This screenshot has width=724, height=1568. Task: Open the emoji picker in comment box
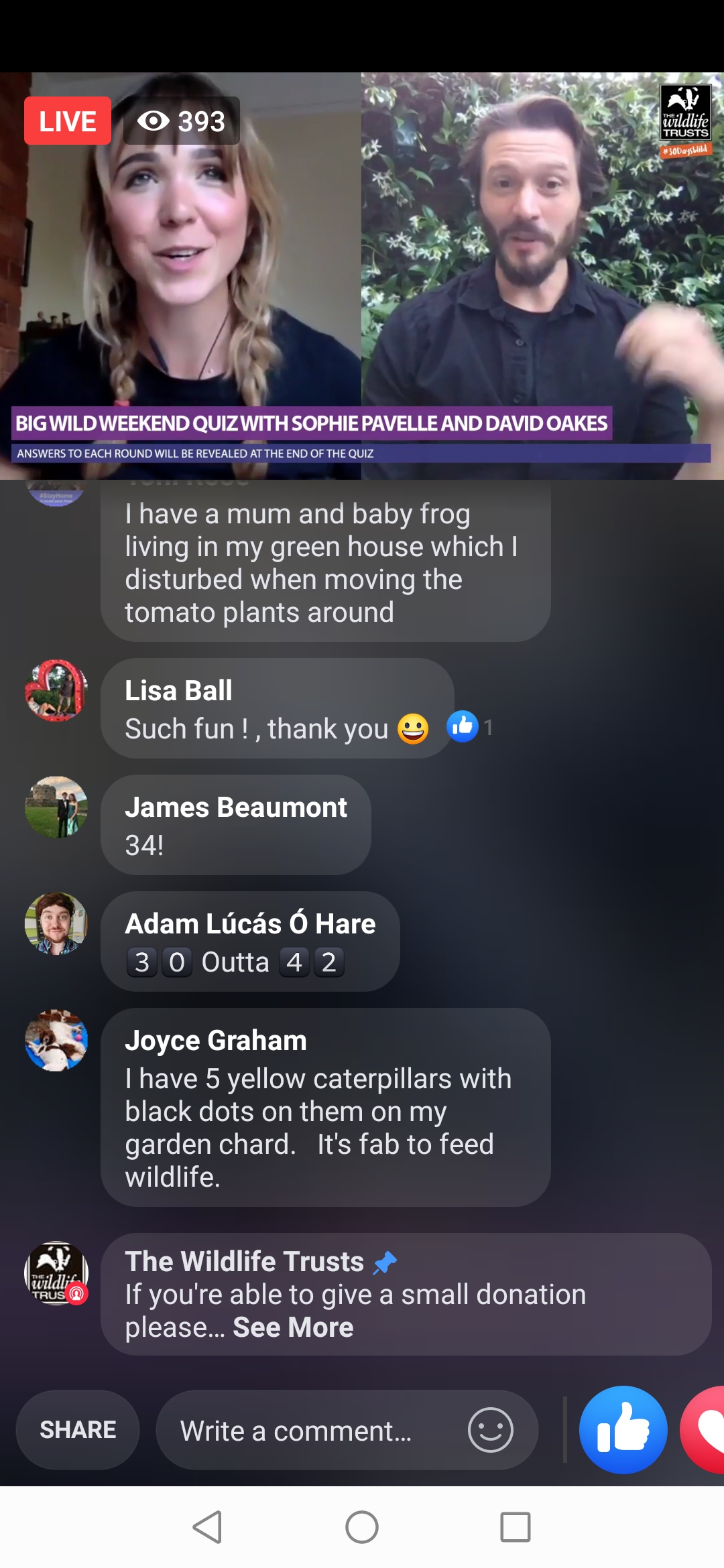pos(490,1430)
